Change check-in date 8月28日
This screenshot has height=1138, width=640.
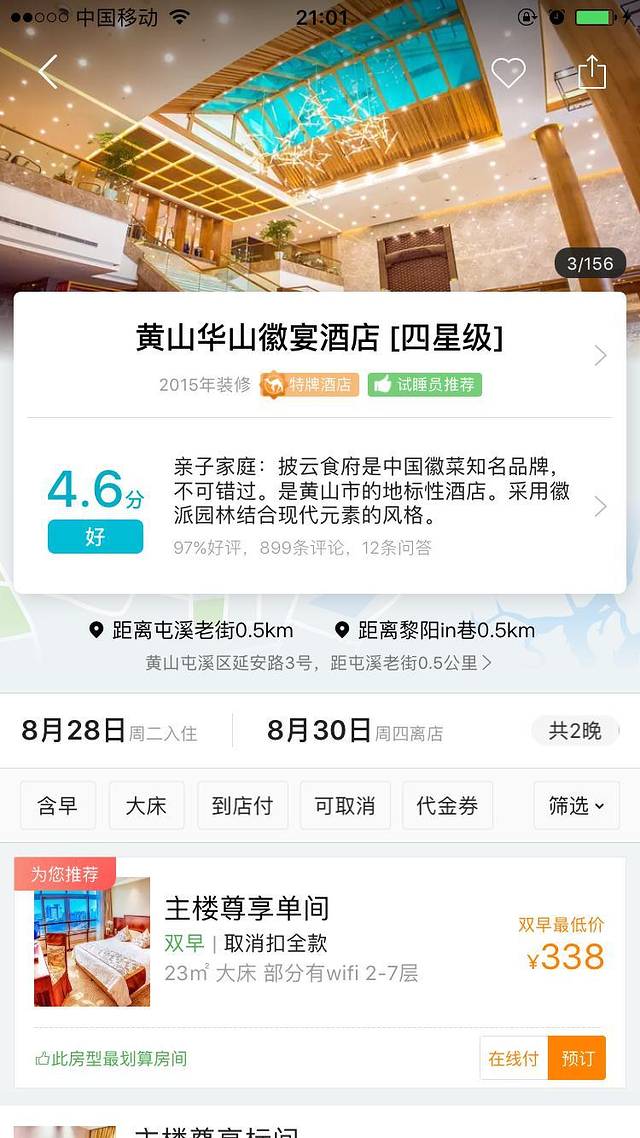click(x=110, y=731)
